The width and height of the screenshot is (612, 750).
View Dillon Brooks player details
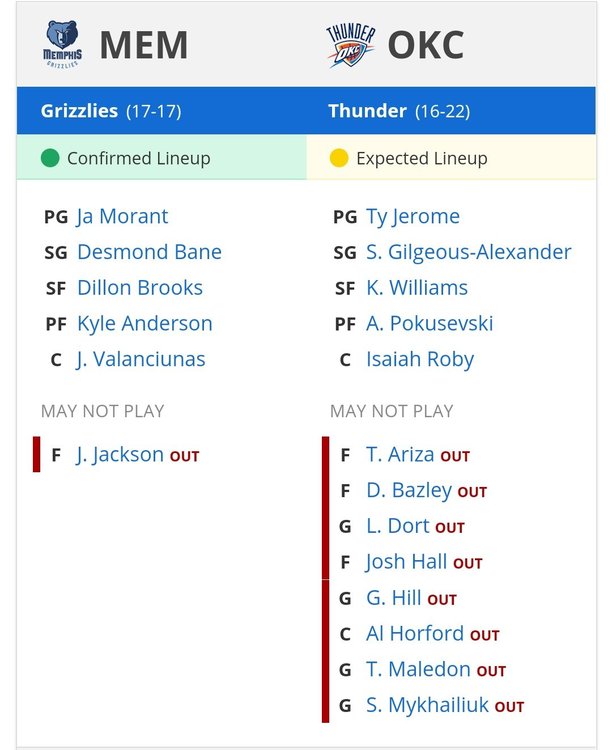point(139,288)
